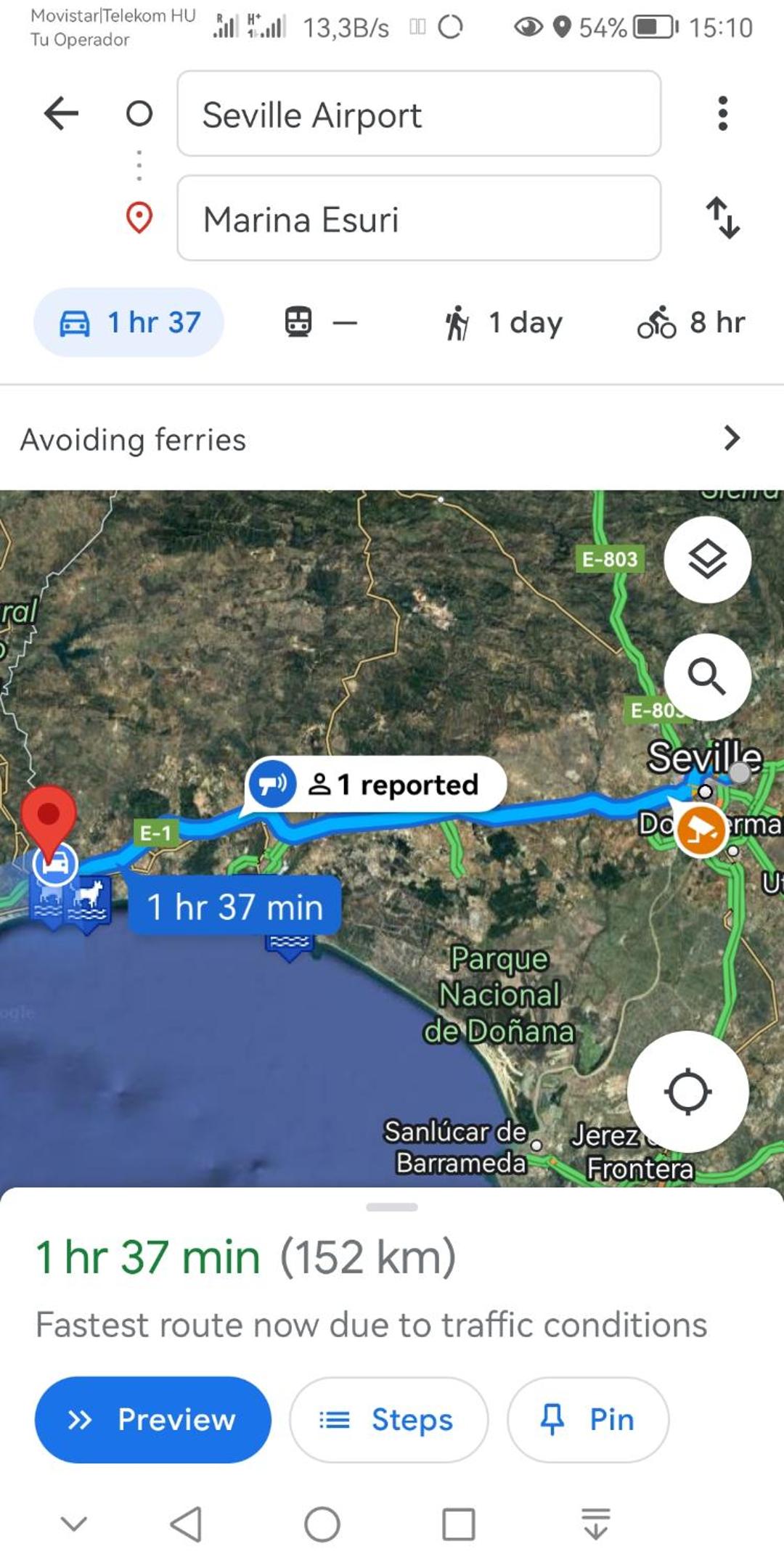Open Avoiding ferries route options
The width and height of the screenshot is (784, 1568).
(x=392, y=438)
